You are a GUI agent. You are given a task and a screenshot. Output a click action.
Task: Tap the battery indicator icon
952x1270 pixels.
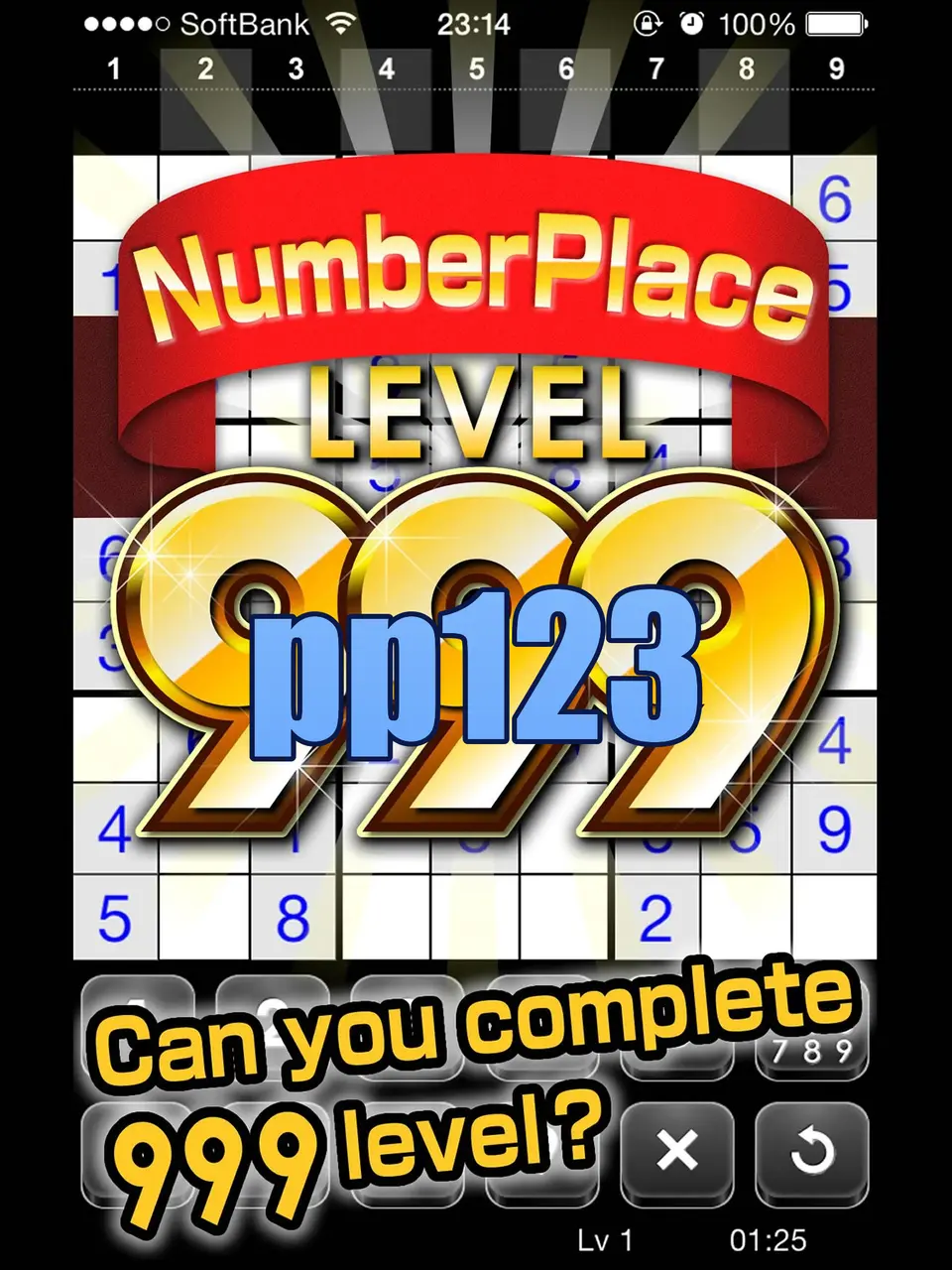click(838, 22)
